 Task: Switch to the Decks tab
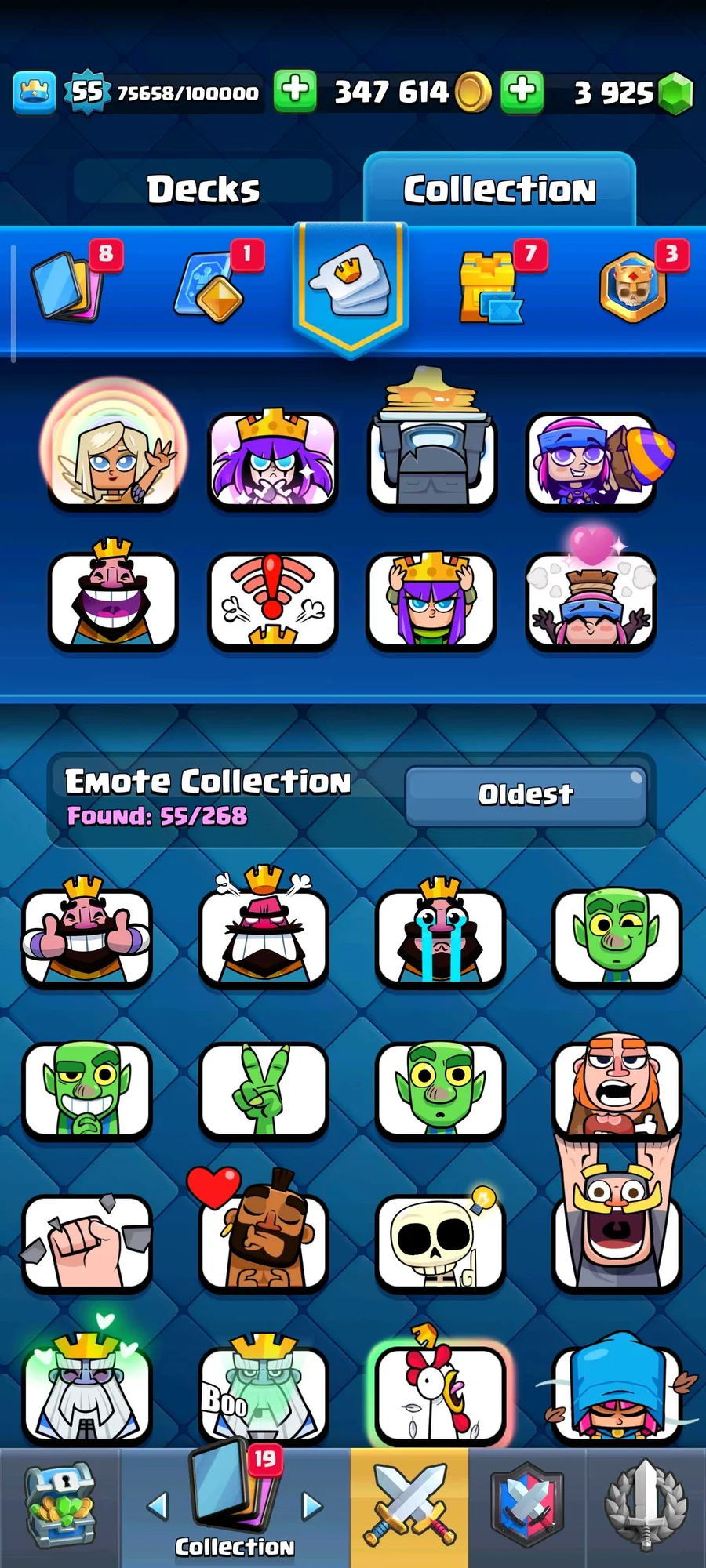point(203,190)
